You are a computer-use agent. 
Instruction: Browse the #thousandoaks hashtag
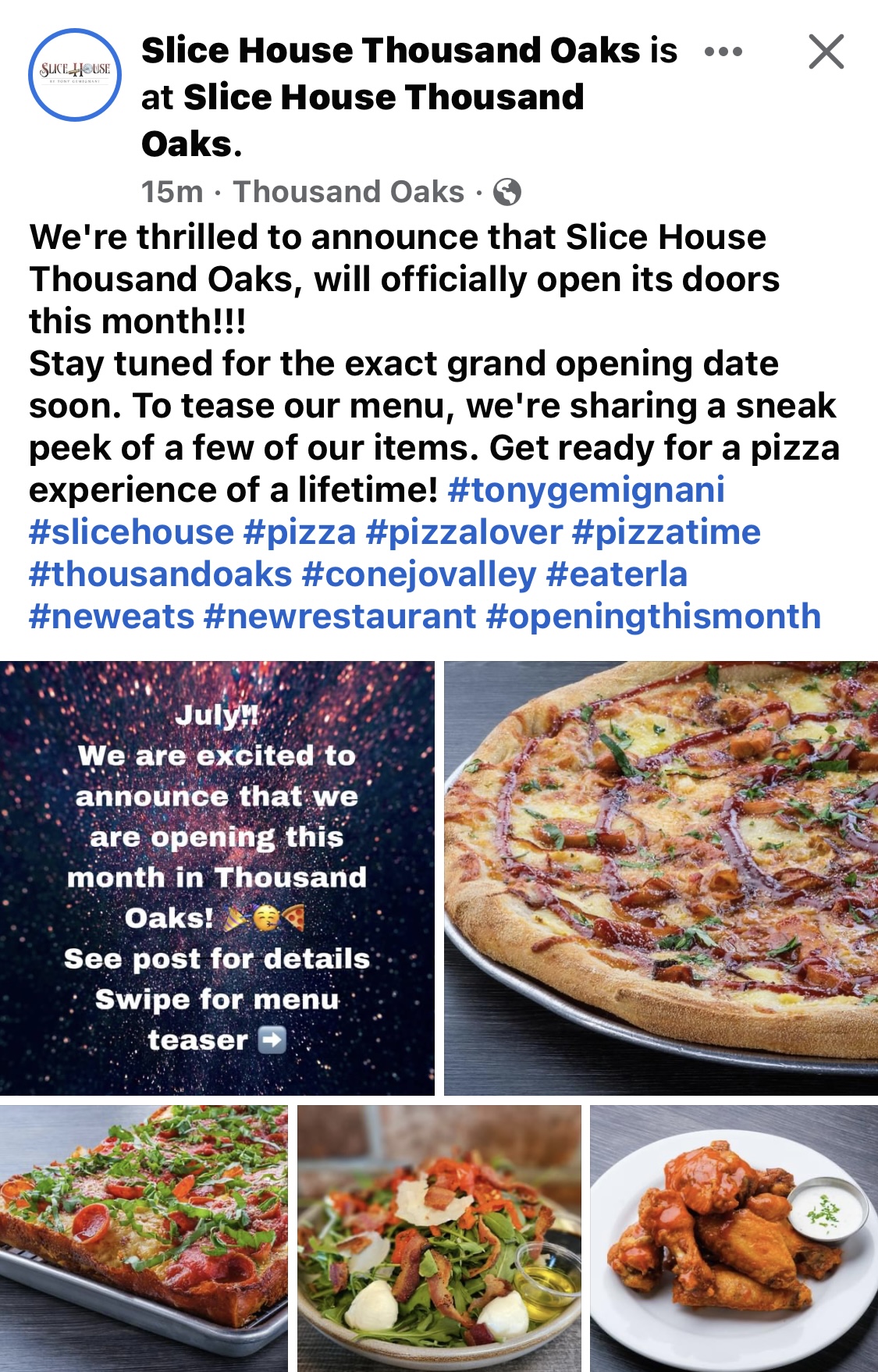[x=160, y=574]
